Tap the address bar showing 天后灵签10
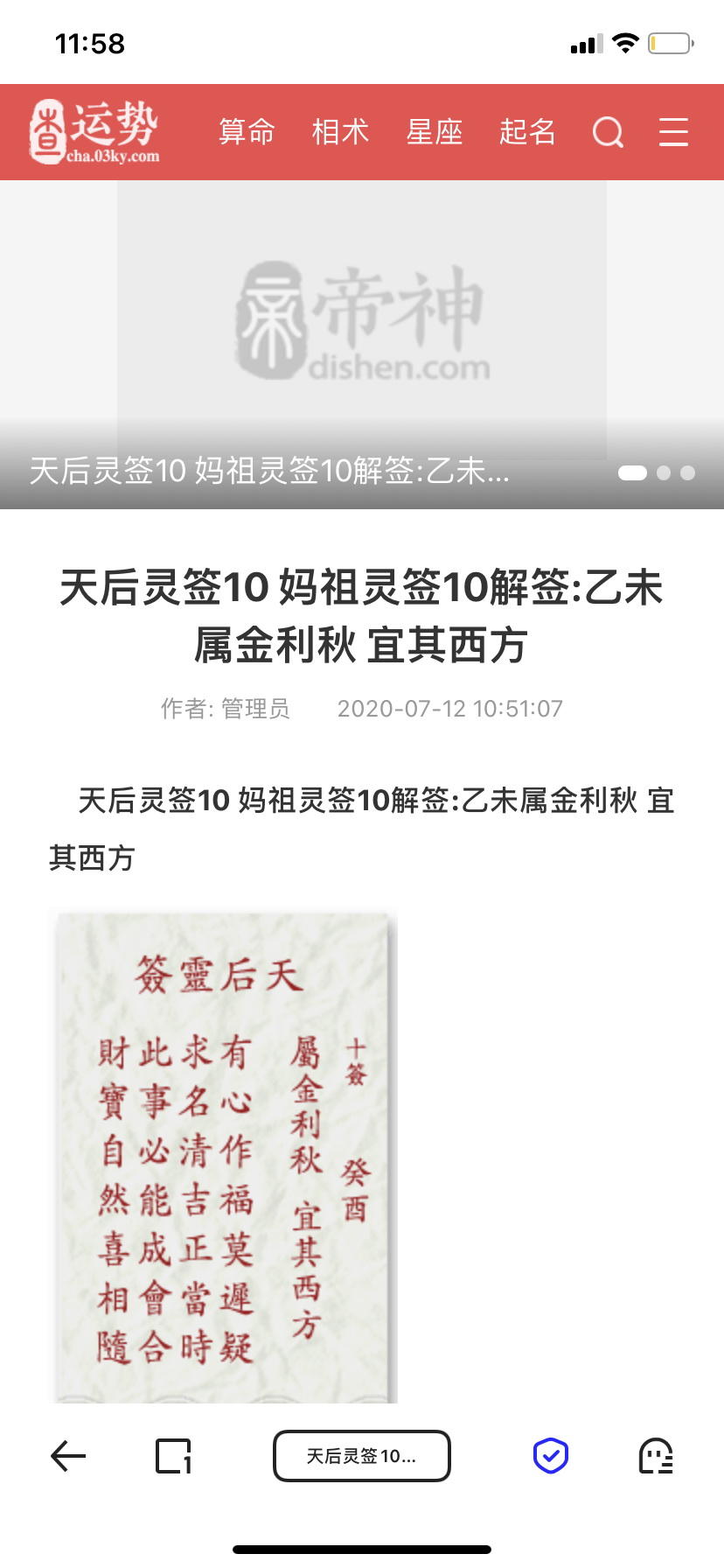This screenshot has height=1568, width=724. pos(362,1456)
